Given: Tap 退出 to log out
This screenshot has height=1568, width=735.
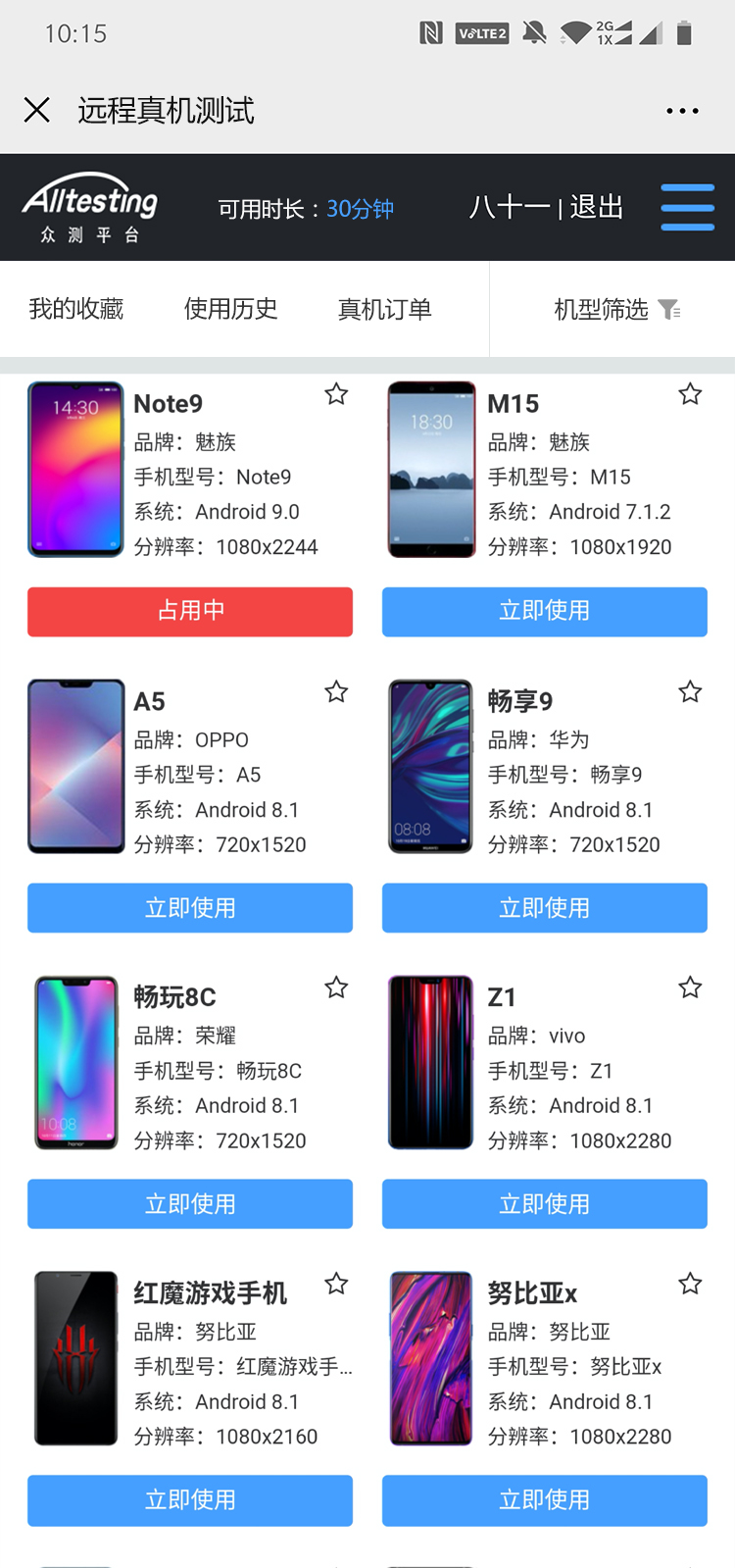Looking at the screenshot, I should [597, 207].
